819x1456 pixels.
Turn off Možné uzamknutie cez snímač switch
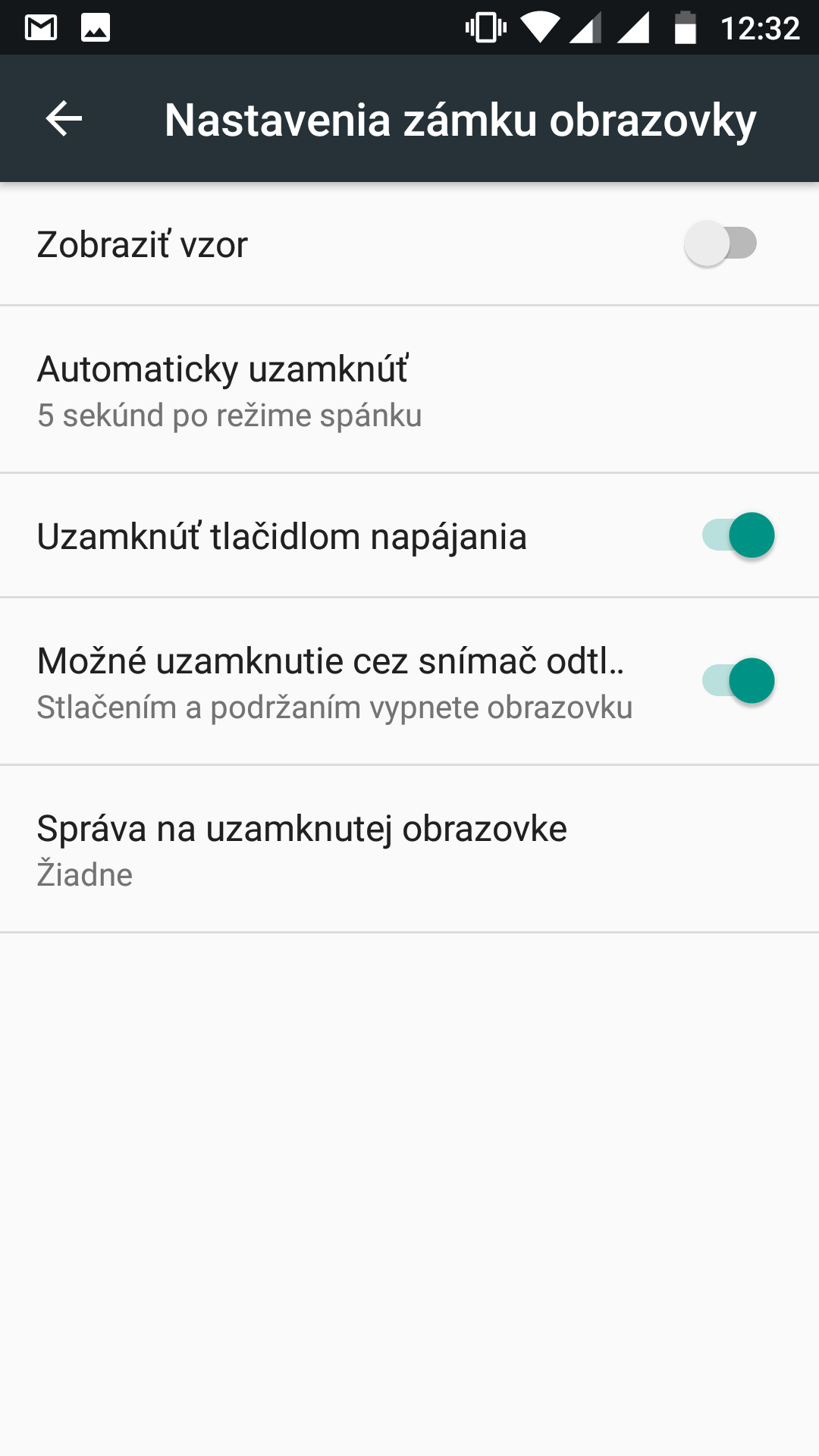click(x=738, y=681)
